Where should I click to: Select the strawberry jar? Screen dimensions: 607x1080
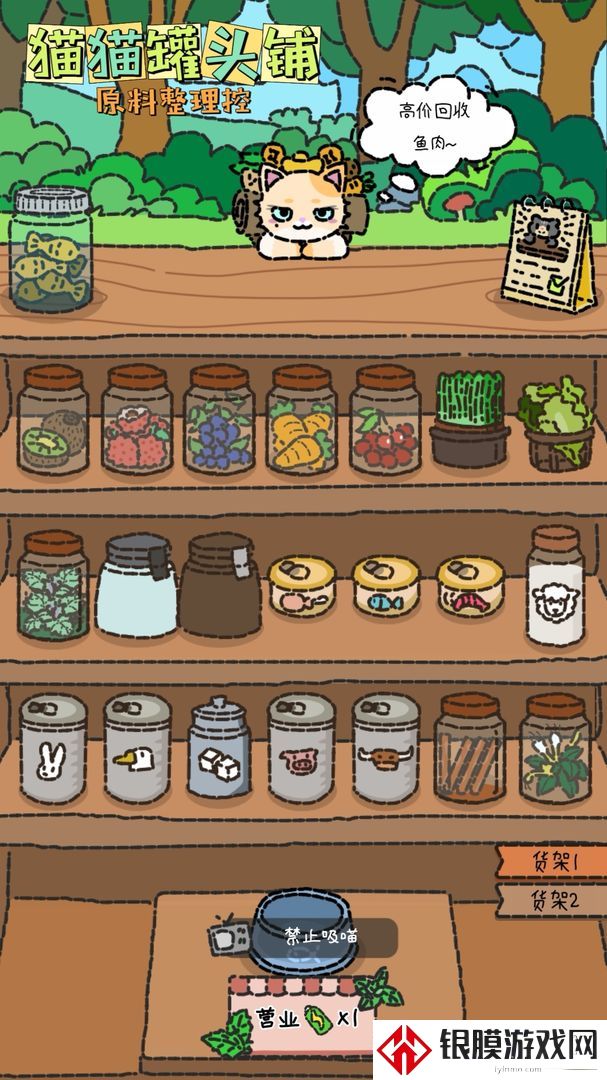[137, 420]
